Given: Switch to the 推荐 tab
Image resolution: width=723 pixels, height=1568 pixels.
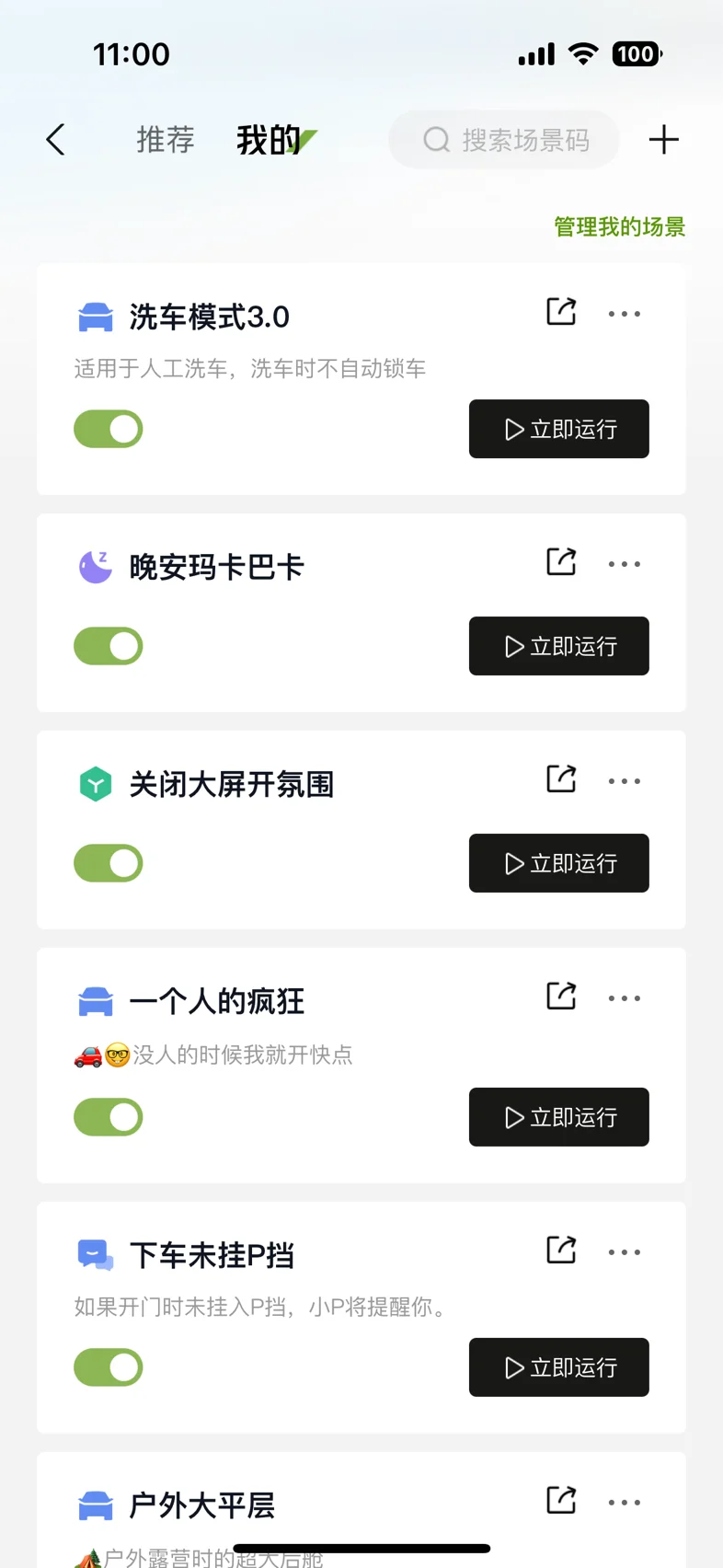Looking at the screenshot, I should point(166,140).
